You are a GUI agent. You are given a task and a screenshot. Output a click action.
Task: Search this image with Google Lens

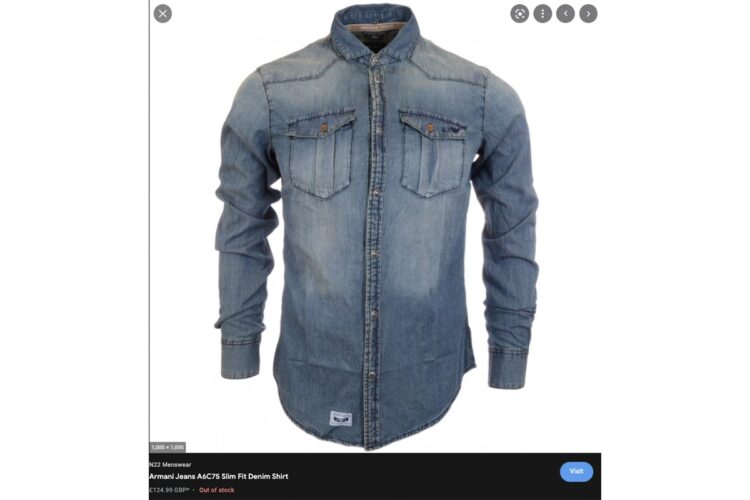520,13
